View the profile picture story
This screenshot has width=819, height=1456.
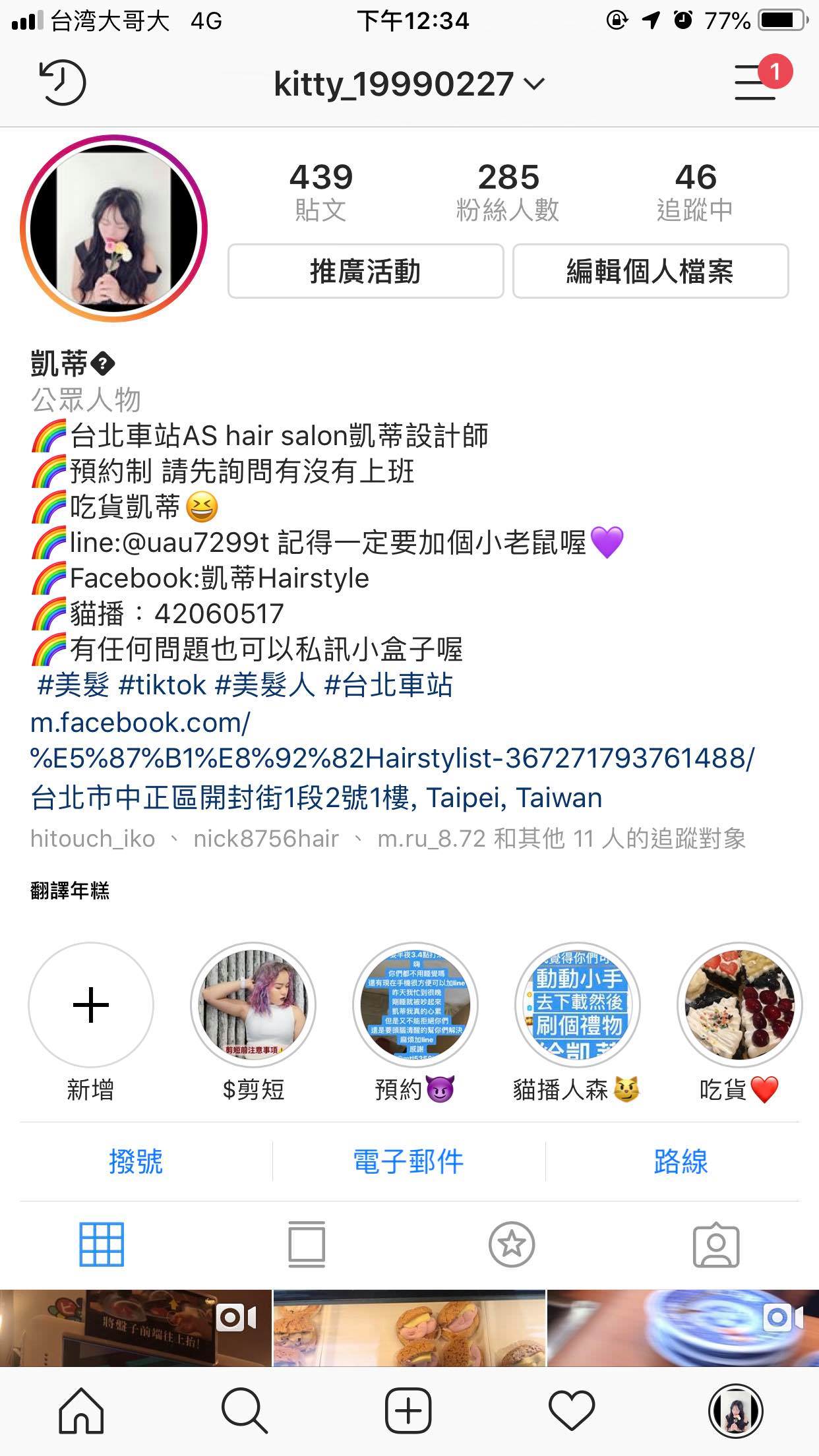coord(114,228)
